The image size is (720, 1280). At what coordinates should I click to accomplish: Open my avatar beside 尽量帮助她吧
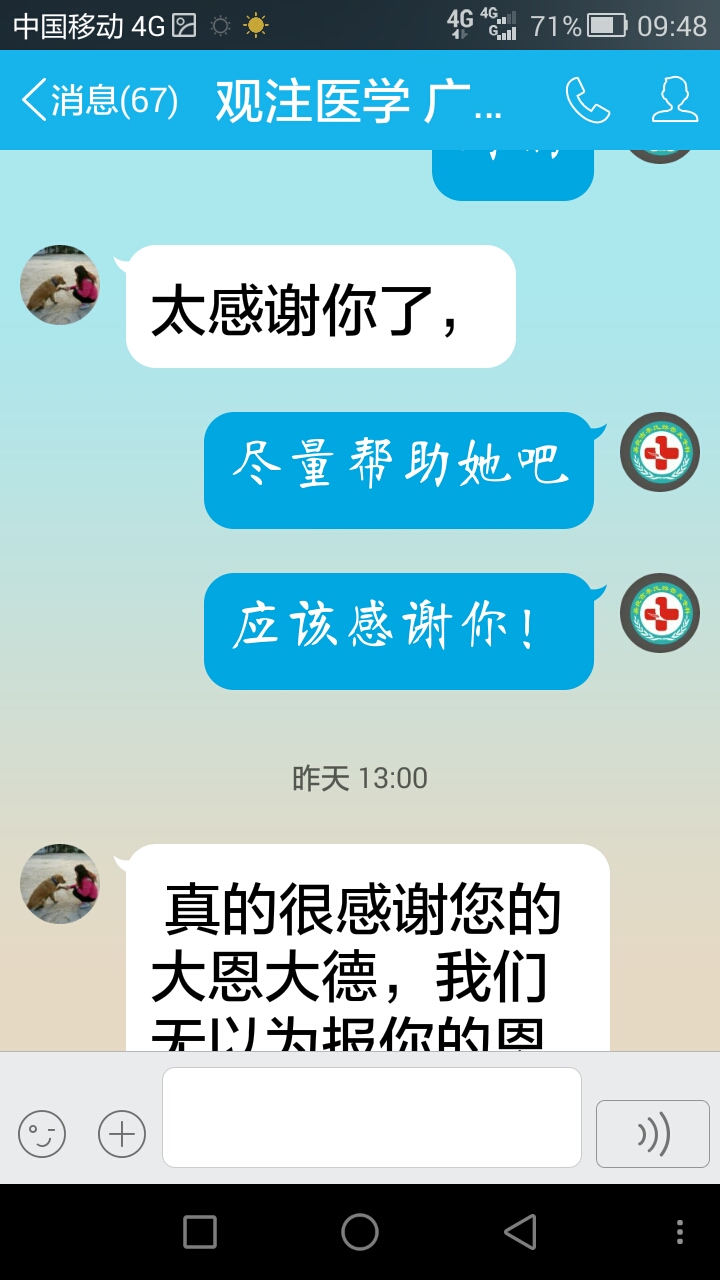pos(660,452)
